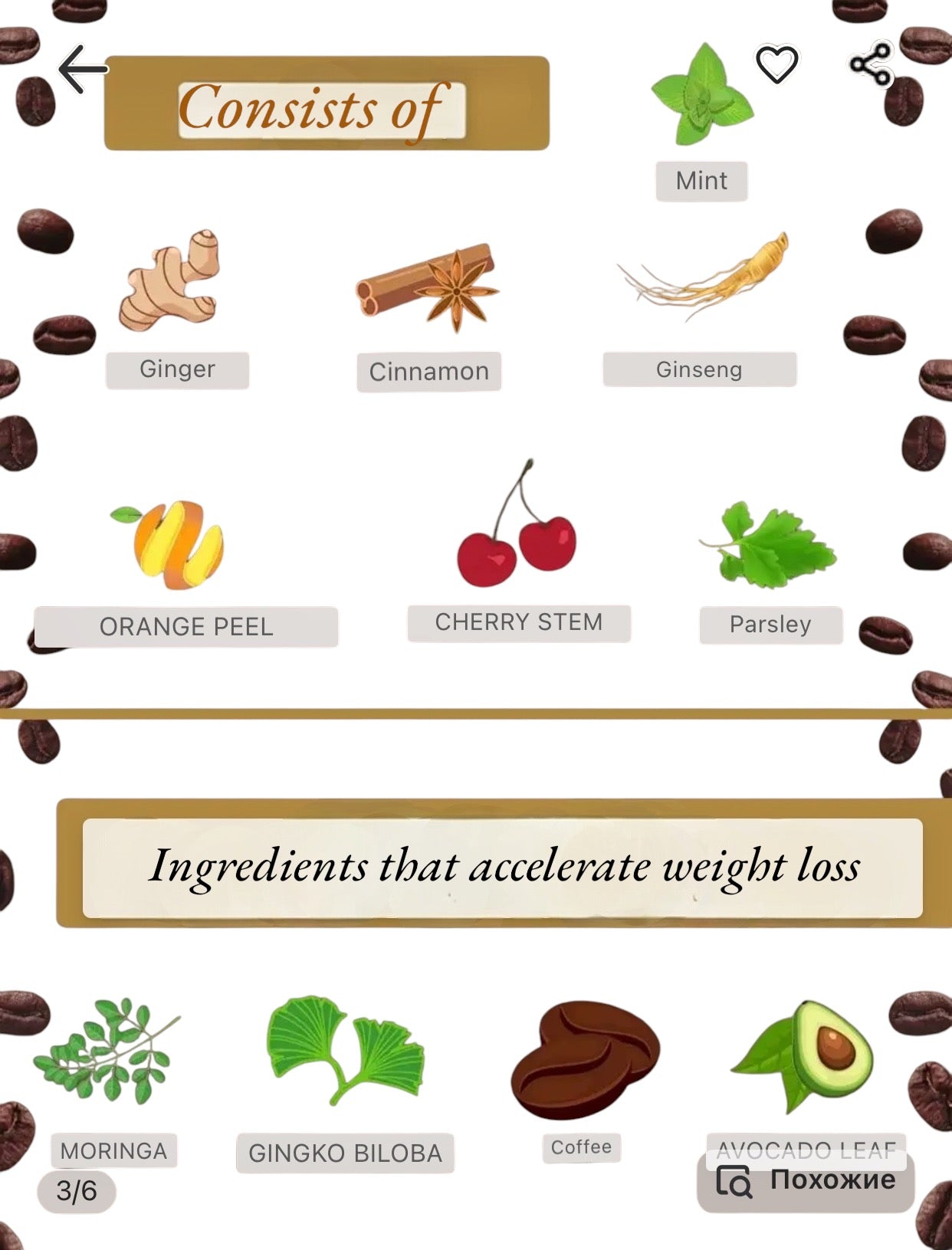
Task: Add this product to favorites
Action: click(x=776, y=64)
